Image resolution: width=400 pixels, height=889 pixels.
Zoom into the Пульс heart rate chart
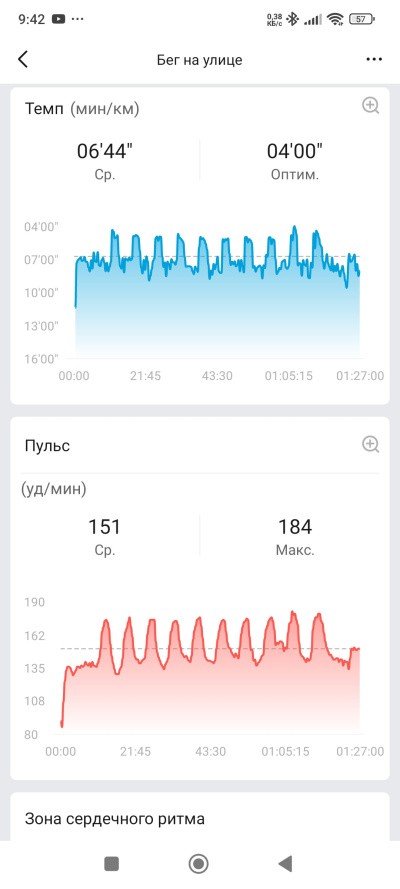point(371,444)
